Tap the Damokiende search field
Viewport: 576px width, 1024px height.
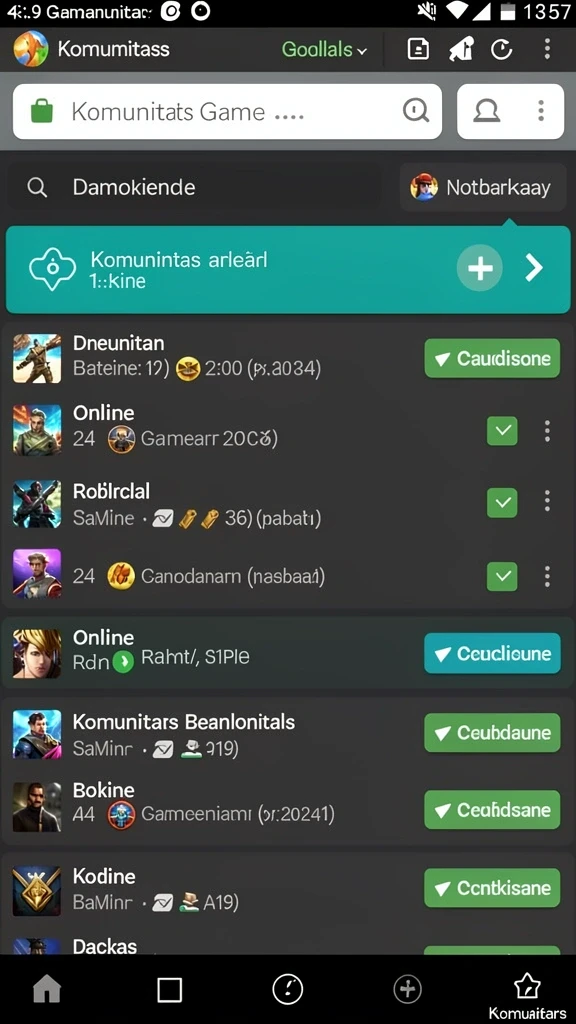[x=195, y=188]
